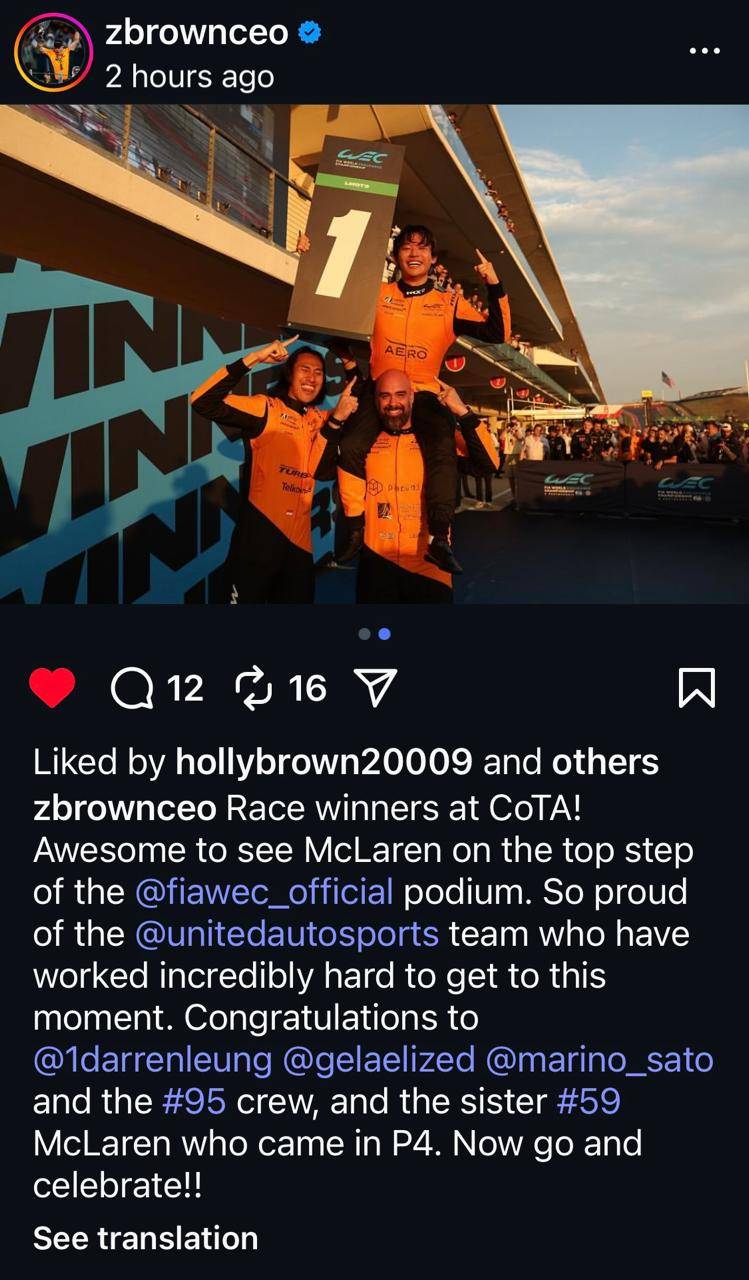Open the #95 hashtag
Screen dimensions: 749x1280
tap(195, 1102)
